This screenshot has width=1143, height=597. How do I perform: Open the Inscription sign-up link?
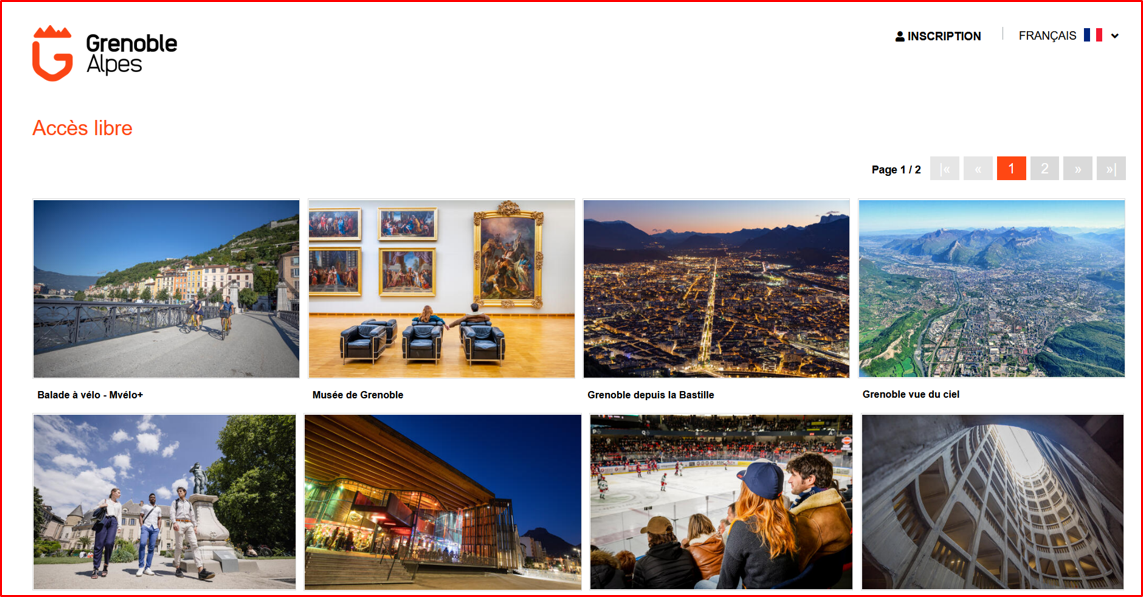tap(938, 36)
